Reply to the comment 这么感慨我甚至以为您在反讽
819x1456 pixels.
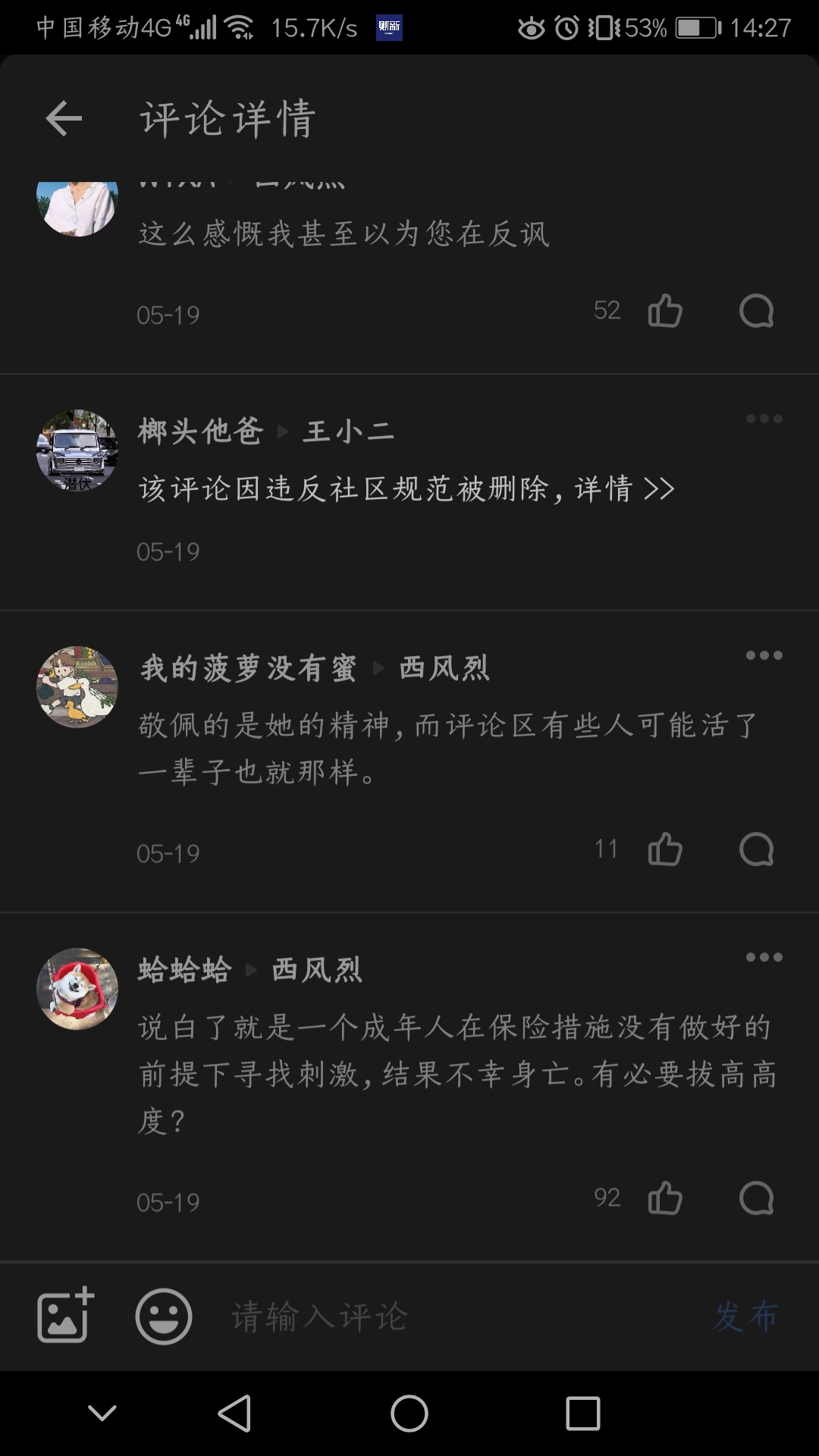[x=756, y=311]
